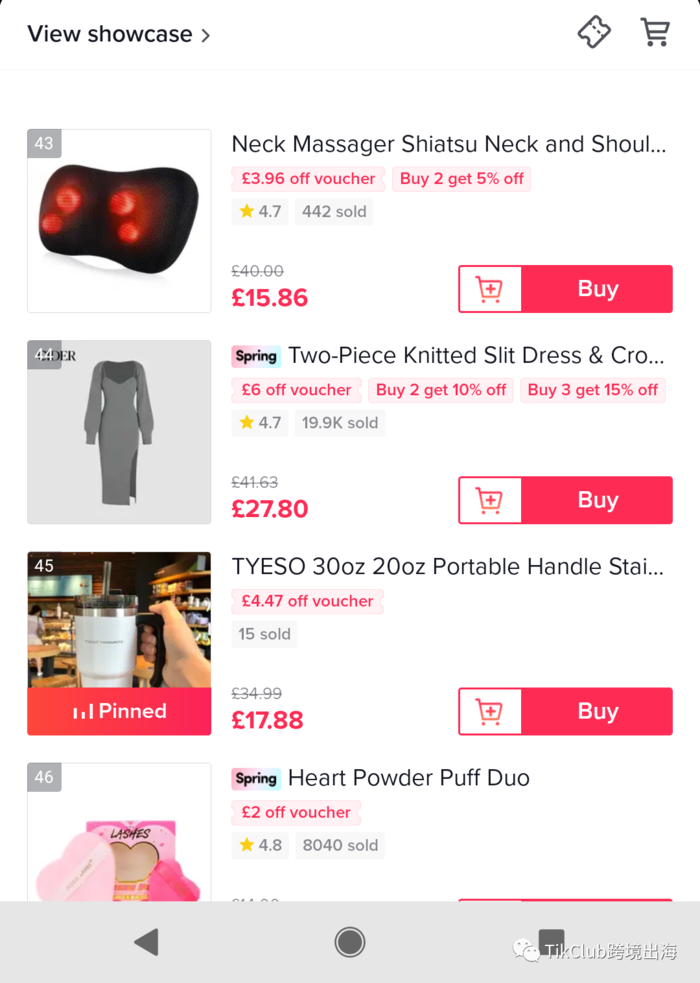The image size is (700, 983).
Task: Open Heart Powder Puff Duo image
Action: (x=119, y=835)
